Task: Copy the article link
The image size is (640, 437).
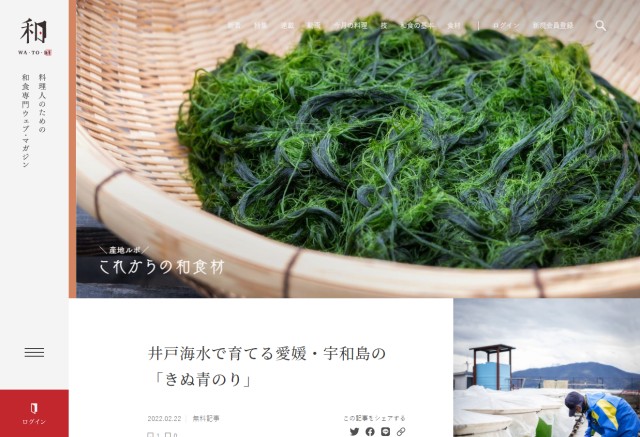Action: tap(401, 431)
